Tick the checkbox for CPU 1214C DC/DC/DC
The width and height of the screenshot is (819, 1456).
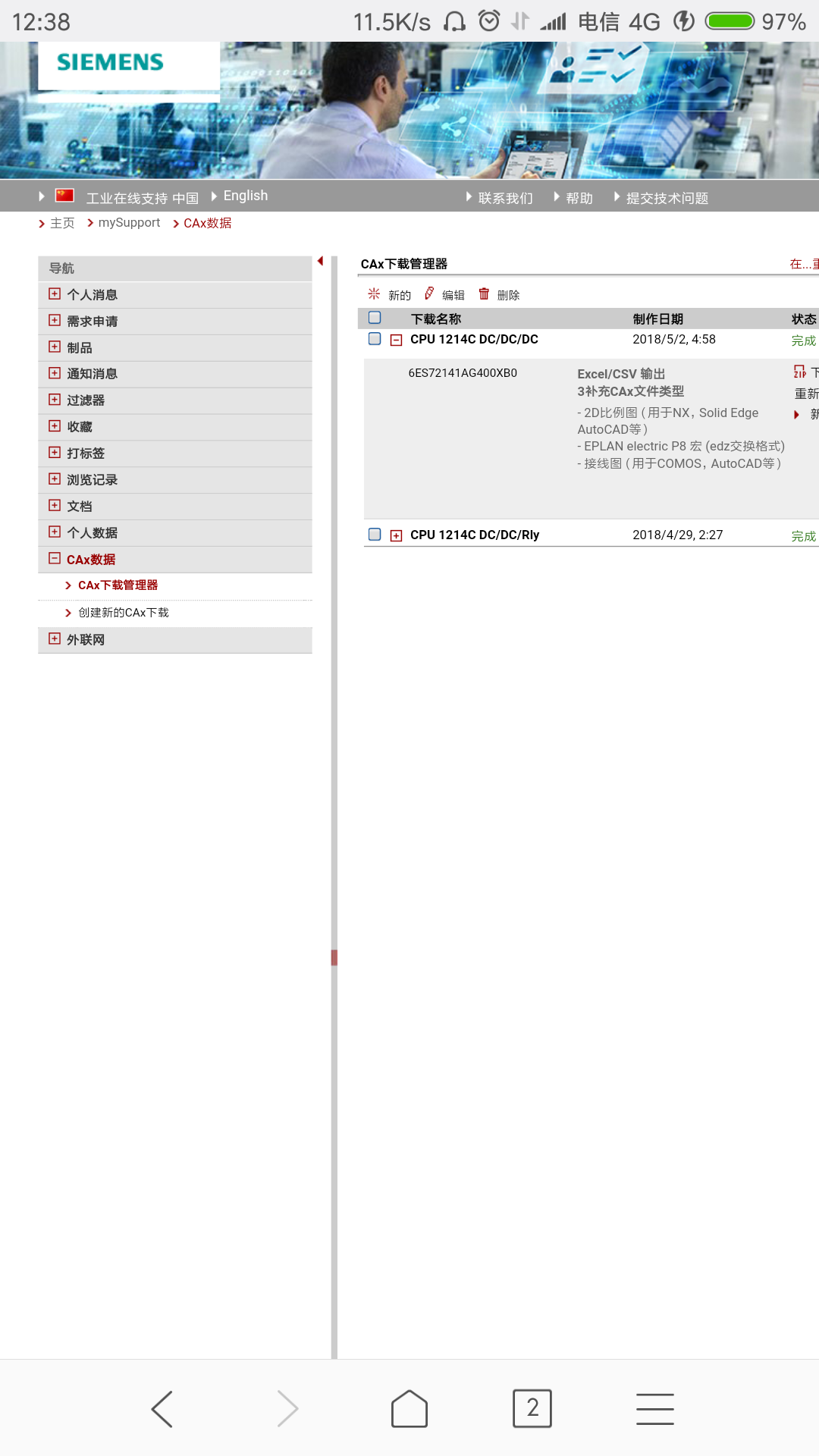(375, 339)
